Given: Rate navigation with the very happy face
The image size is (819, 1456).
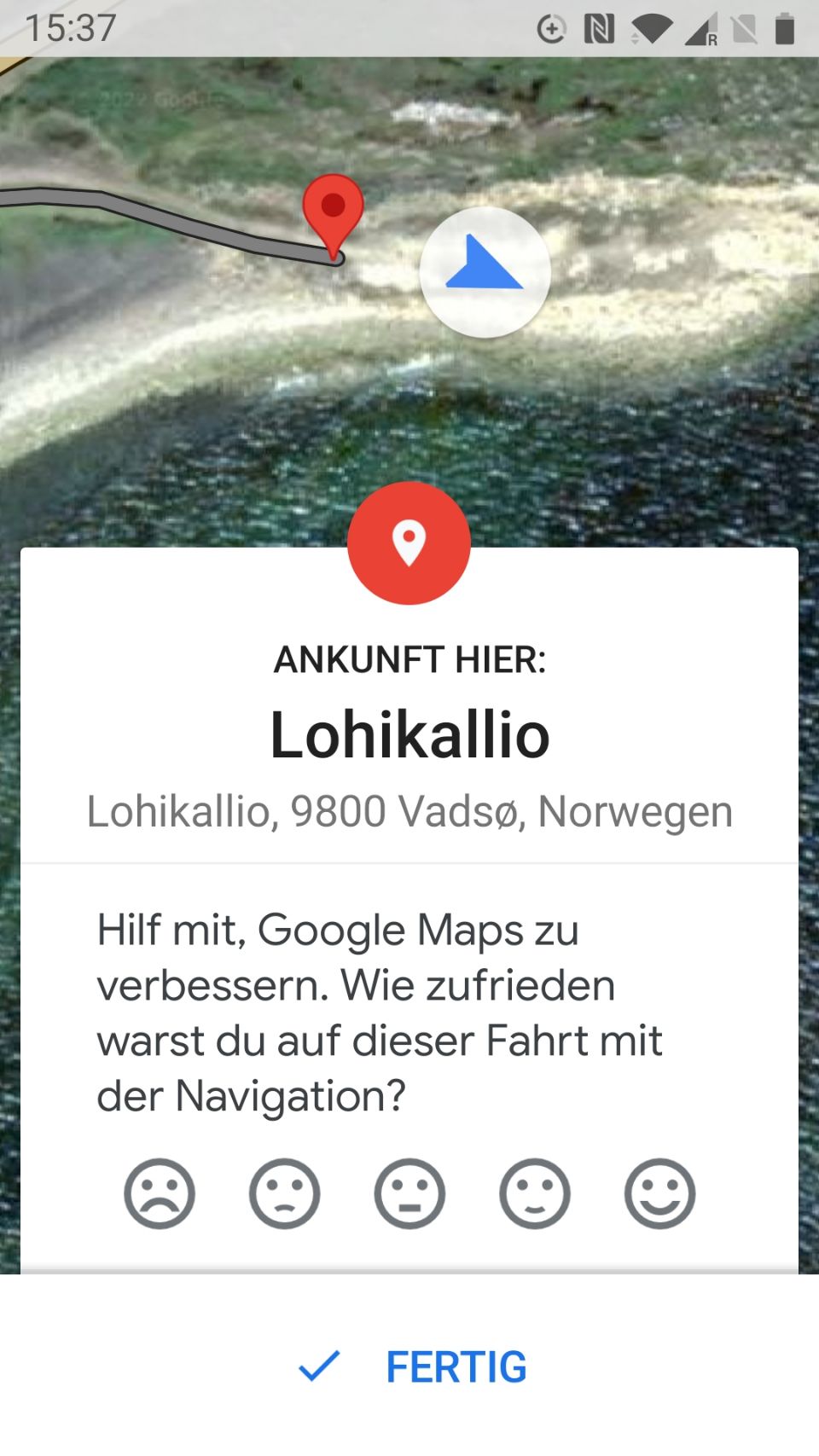Looking at the screenshot, I should coord(659,1193).
